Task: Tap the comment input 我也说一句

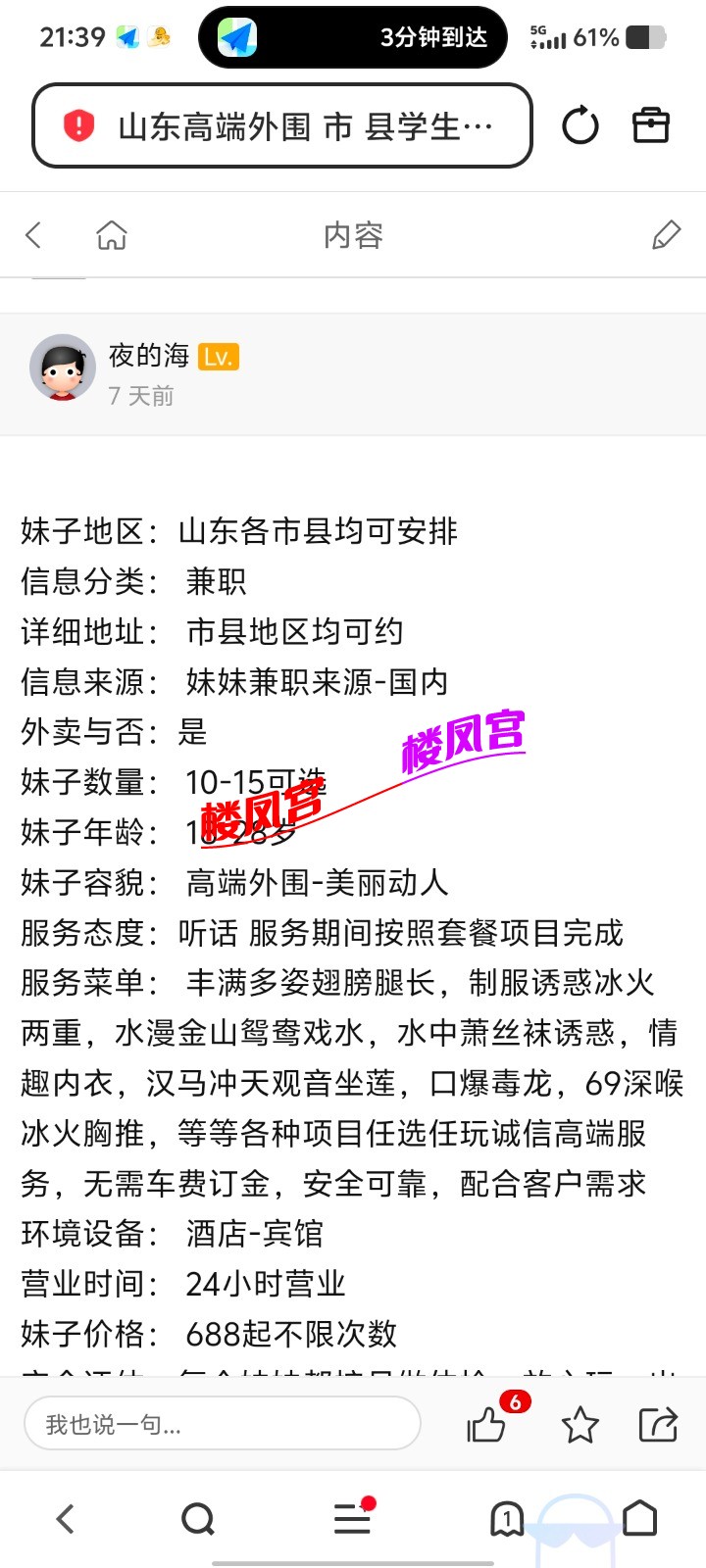Action: (223, 1424)
